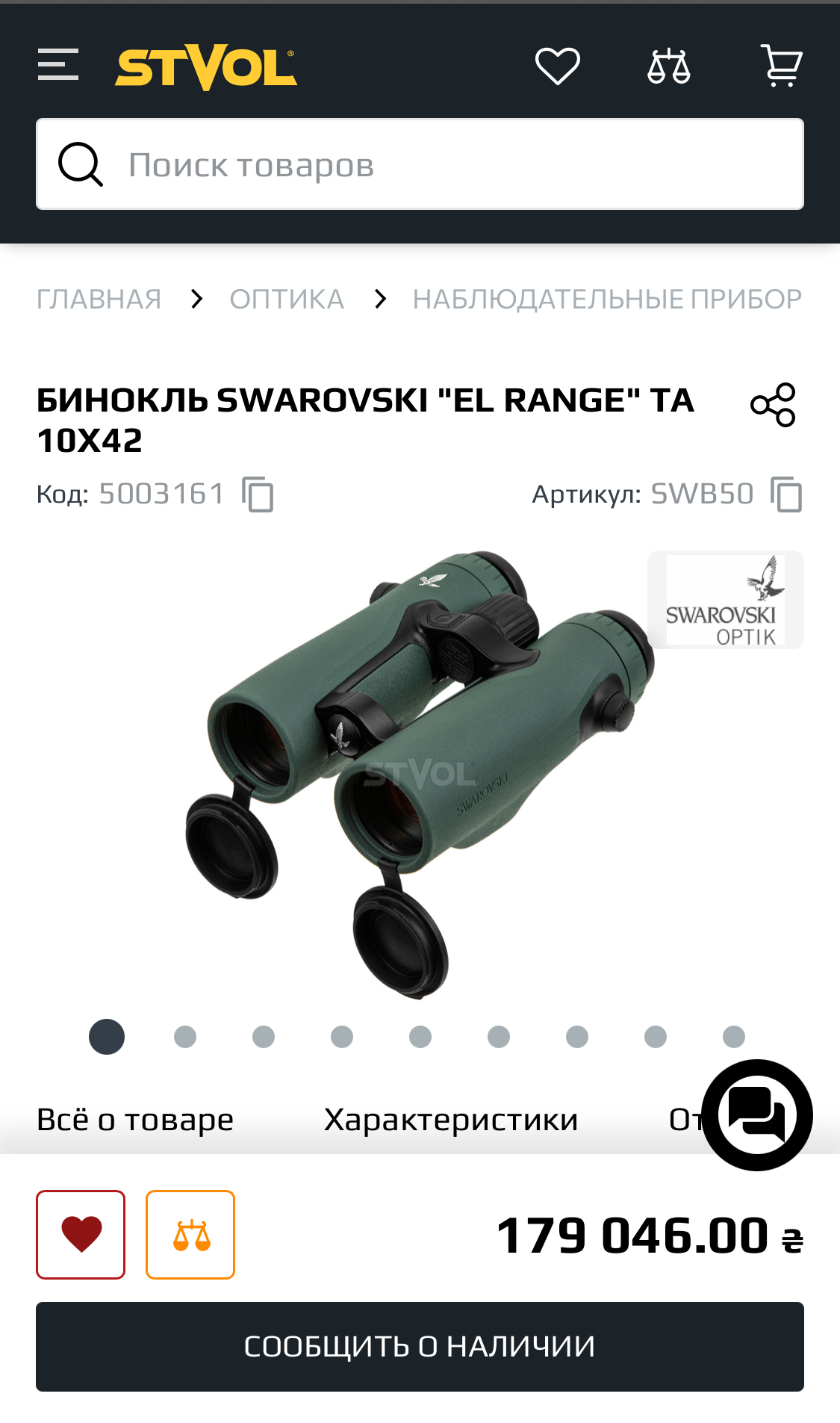Open НАБЛЮДАТЕЛЬНЫЕ ПРИБОРЫ breadcrumb
Image resolution: width=840 pixels, height=1423 pixels.
606,299
